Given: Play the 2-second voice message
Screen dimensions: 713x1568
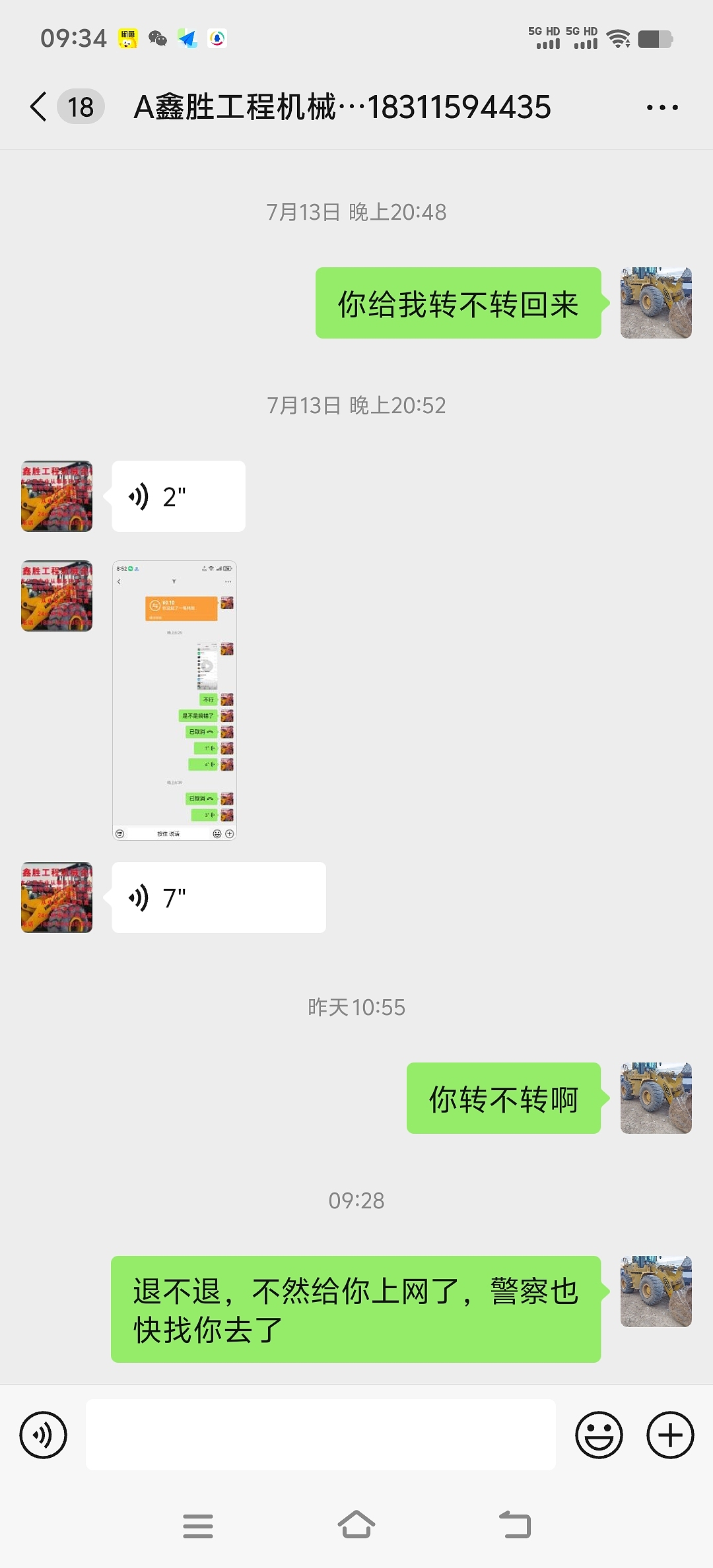Looking at the screenshot, I should coord(178,496).
